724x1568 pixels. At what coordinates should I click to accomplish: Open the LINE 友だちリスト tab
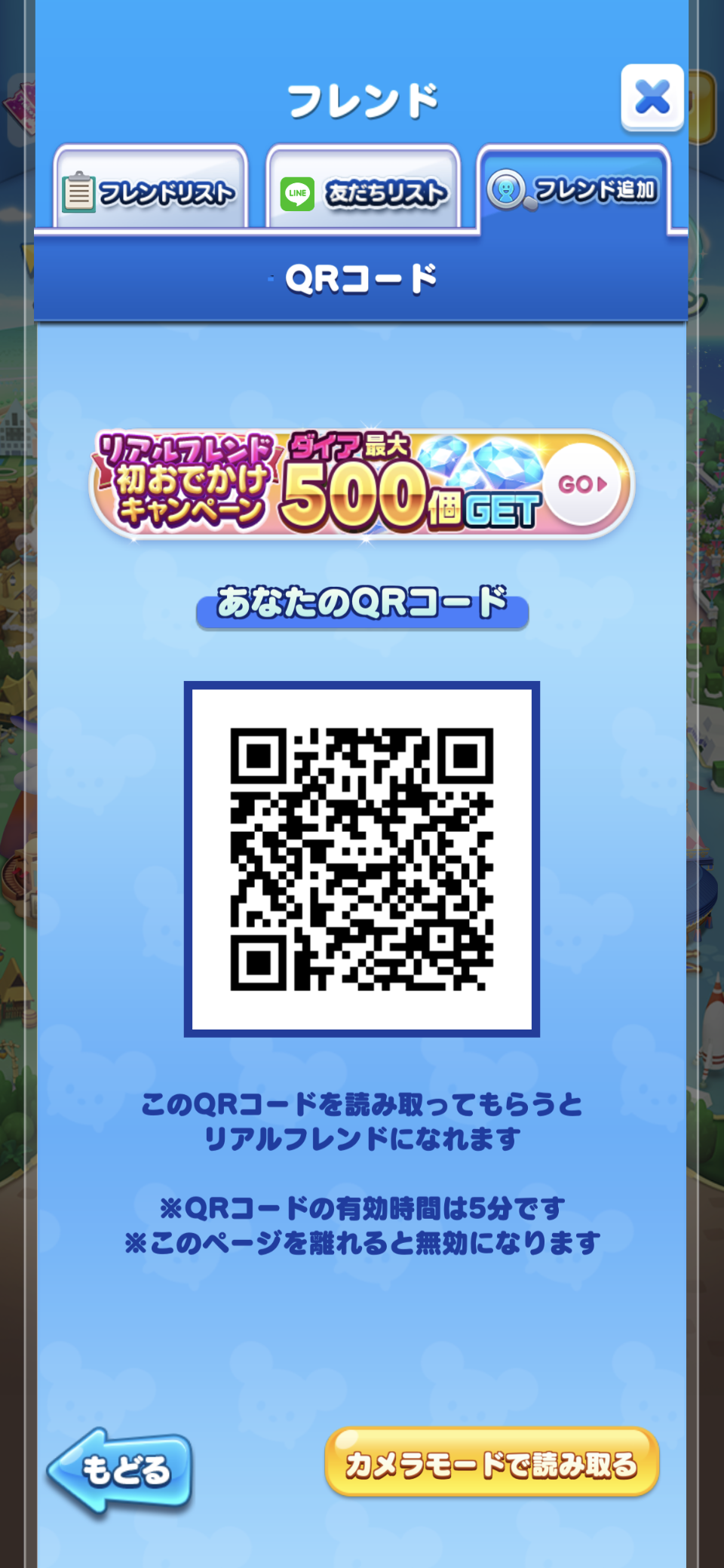[364, 190]
